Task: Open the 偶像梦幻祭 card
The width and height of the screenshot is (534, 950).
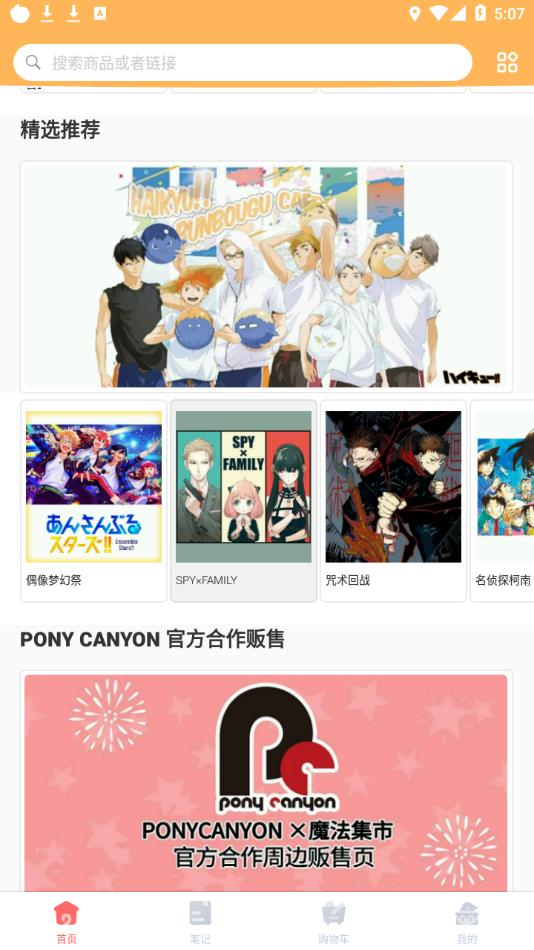Action: 94,500
